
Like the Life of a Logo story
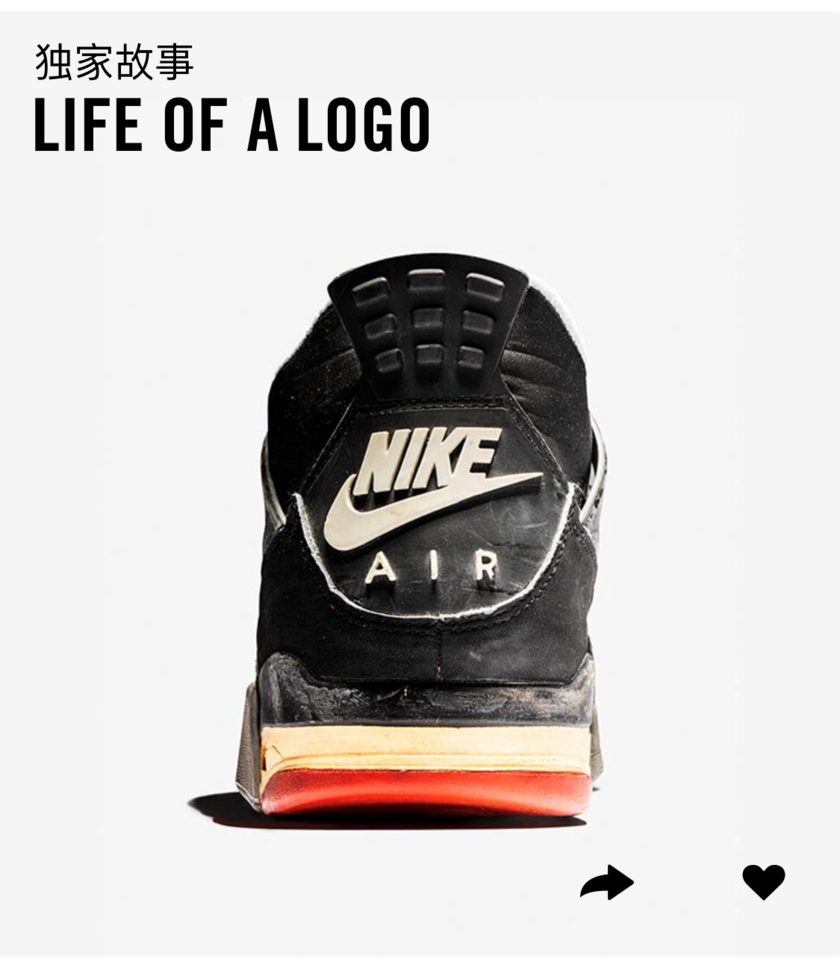point(763,881)
